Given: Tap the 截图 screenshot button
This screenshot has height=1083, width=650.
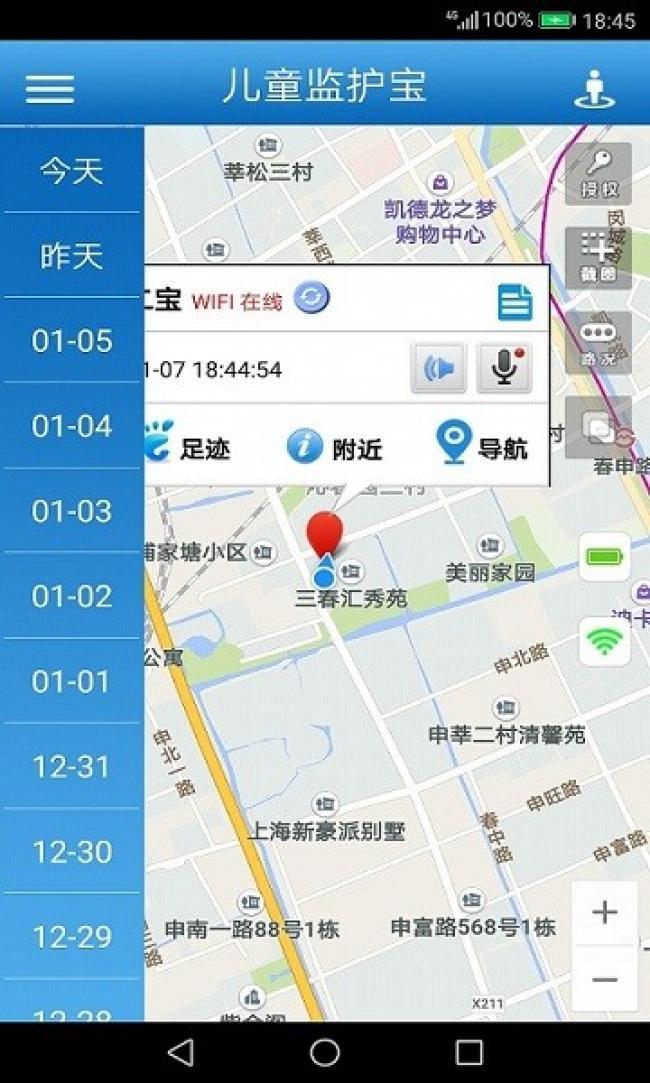Looking at the screenshot, I should pyautogui.click(x=599, y=258).
